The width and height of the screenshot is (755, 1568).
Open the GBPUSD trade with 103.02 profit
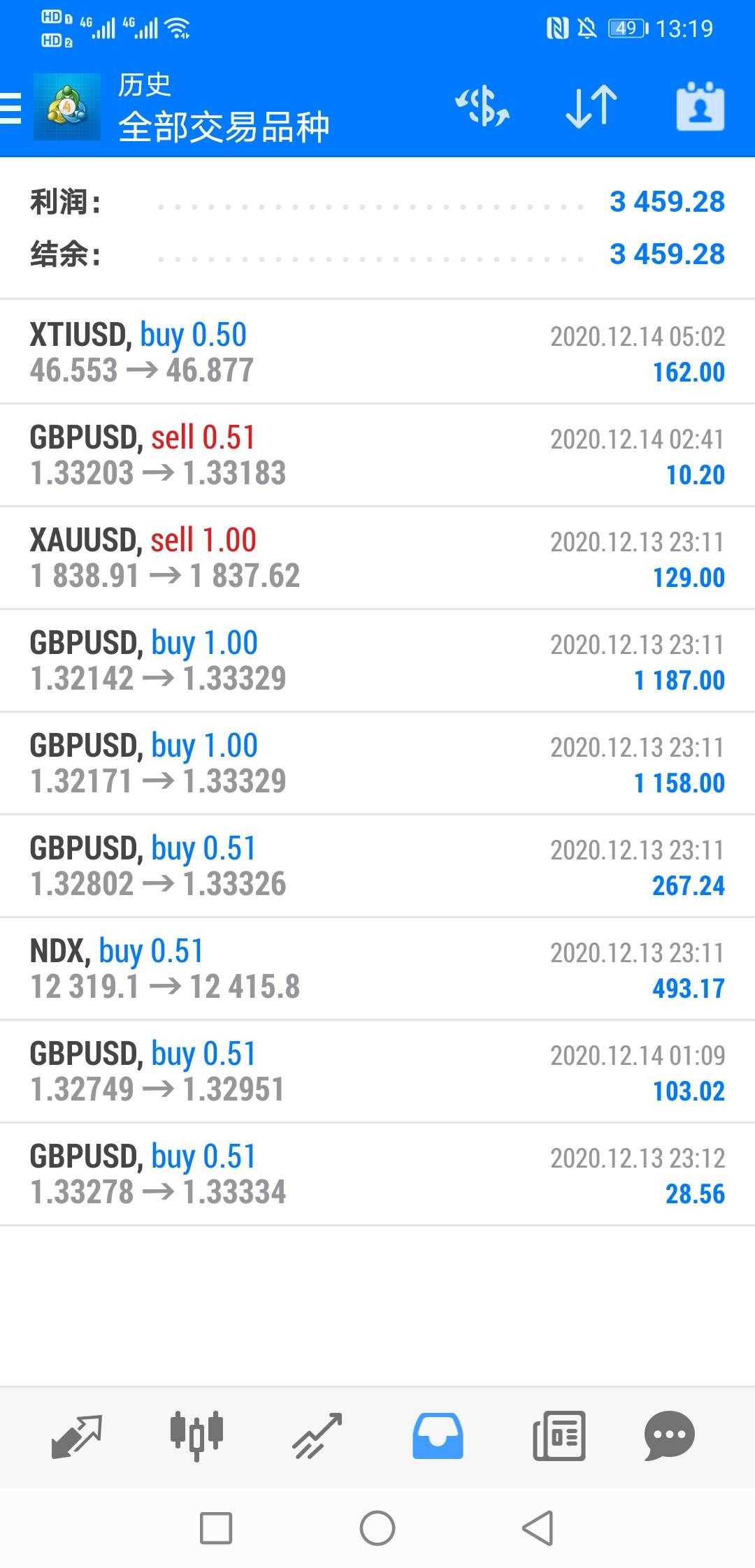click(x=377, y=1071)
